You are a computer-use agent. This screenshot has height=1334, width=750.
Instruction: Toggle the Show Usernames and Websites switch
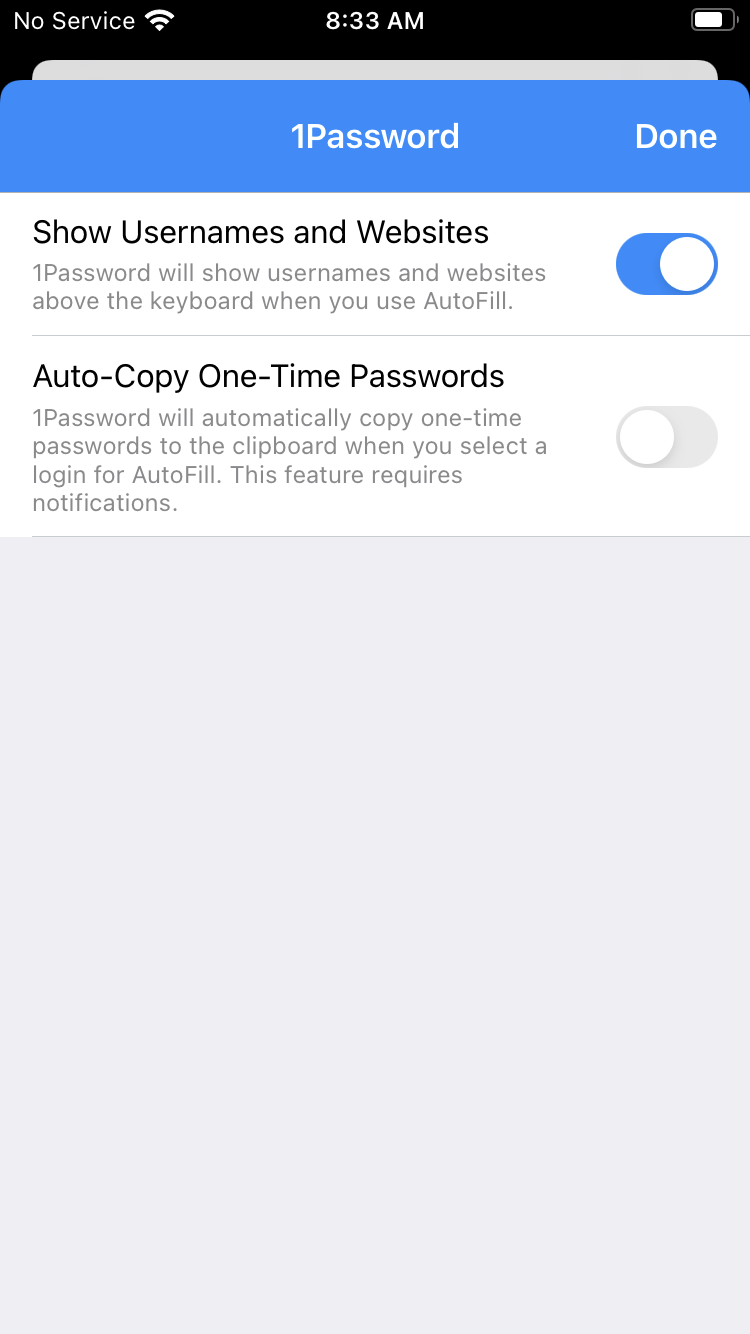pyautogui.click(x=666, y=263)
